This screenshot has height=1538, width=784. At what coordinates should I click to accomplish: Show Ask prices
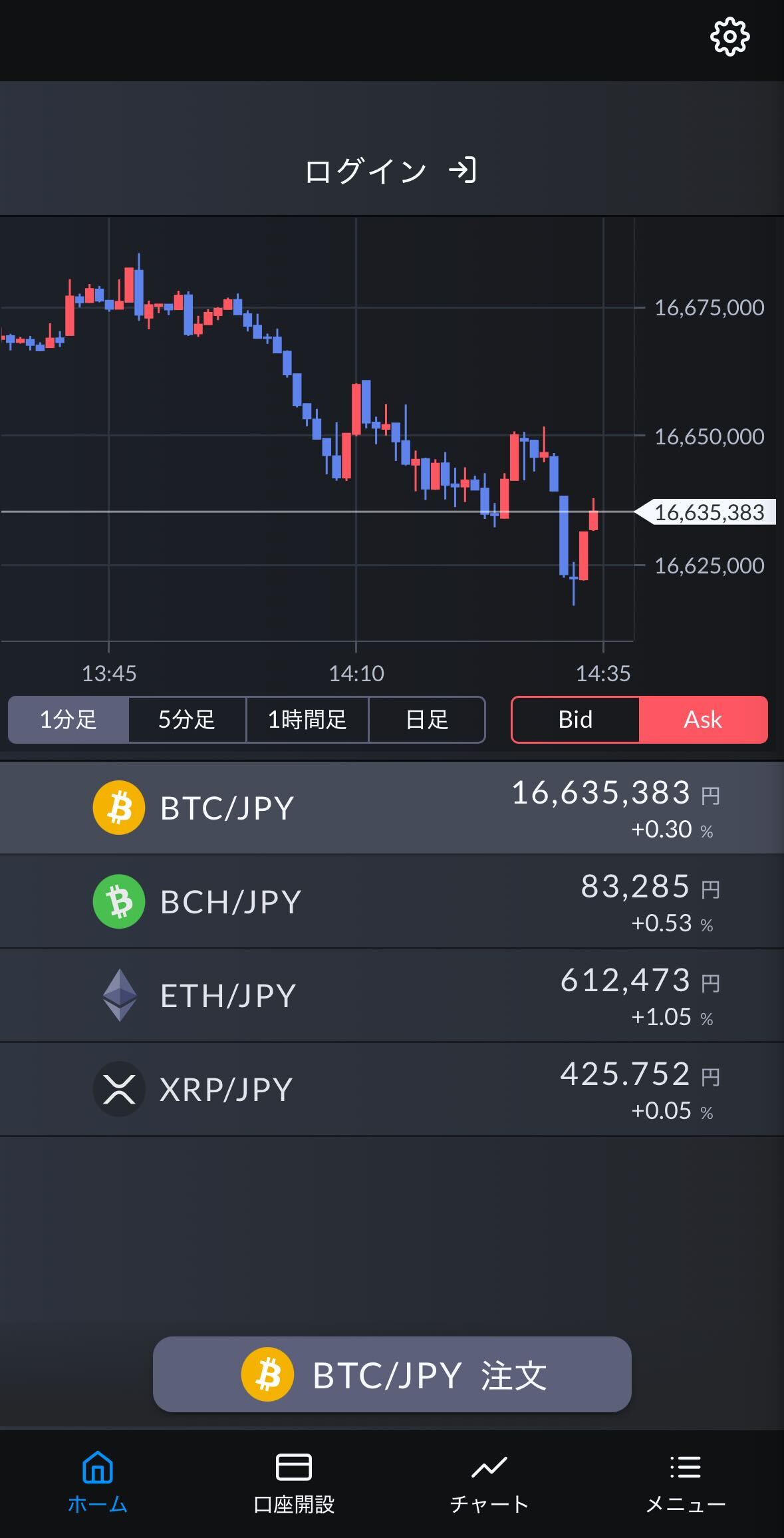click(x=703, y=719)
